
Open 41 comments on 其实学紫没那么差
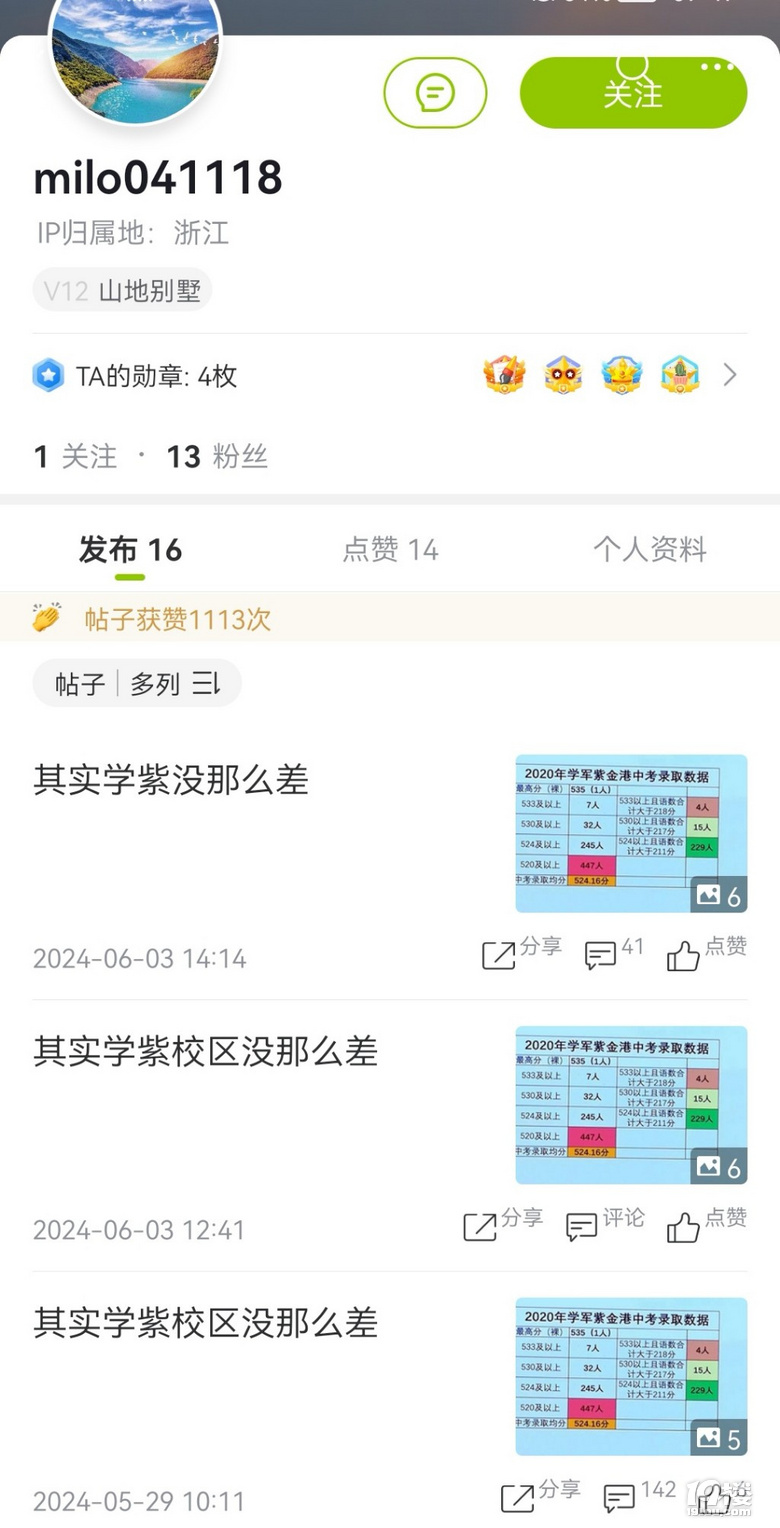click(x=613, y=953)
